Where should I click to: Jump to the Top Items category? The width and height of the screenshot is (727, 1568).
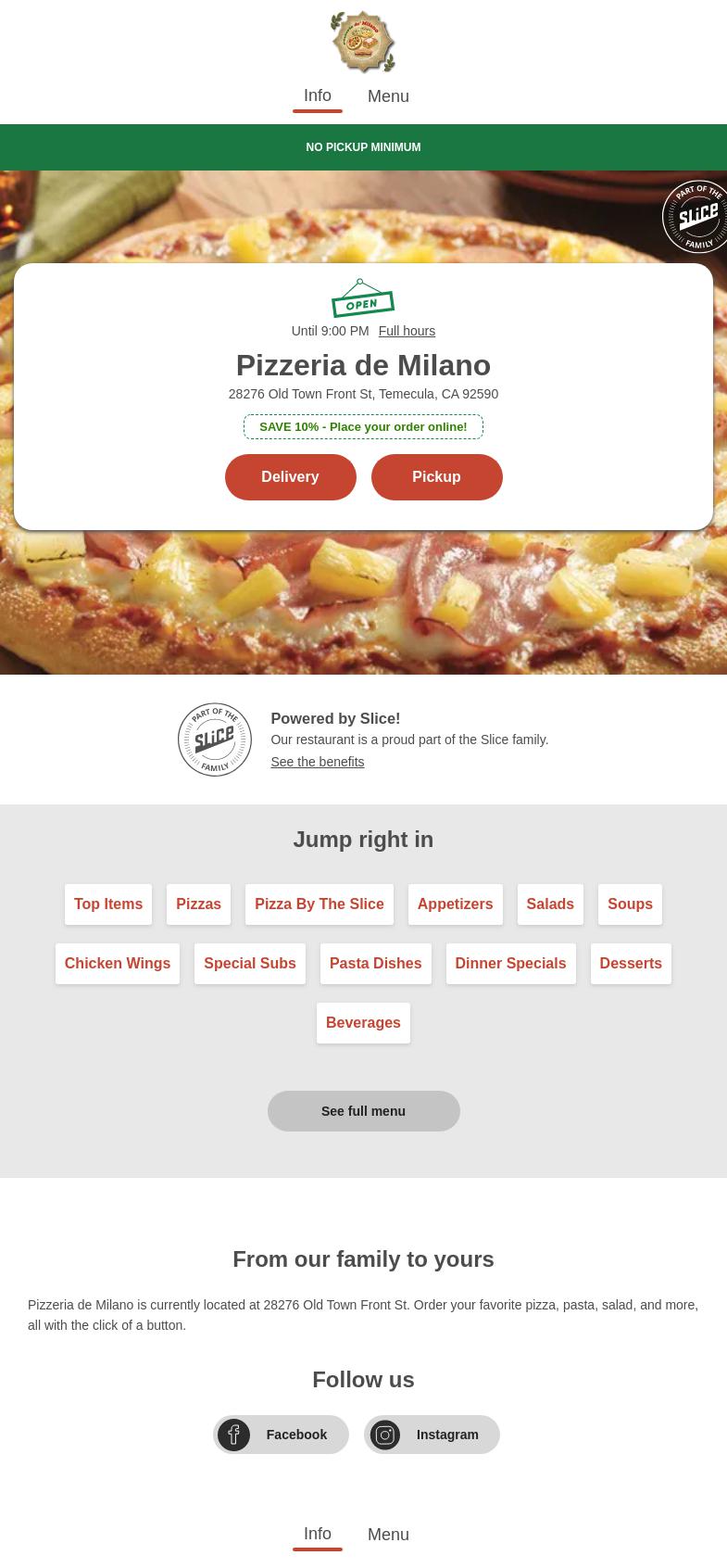click(x=108, y=904)
